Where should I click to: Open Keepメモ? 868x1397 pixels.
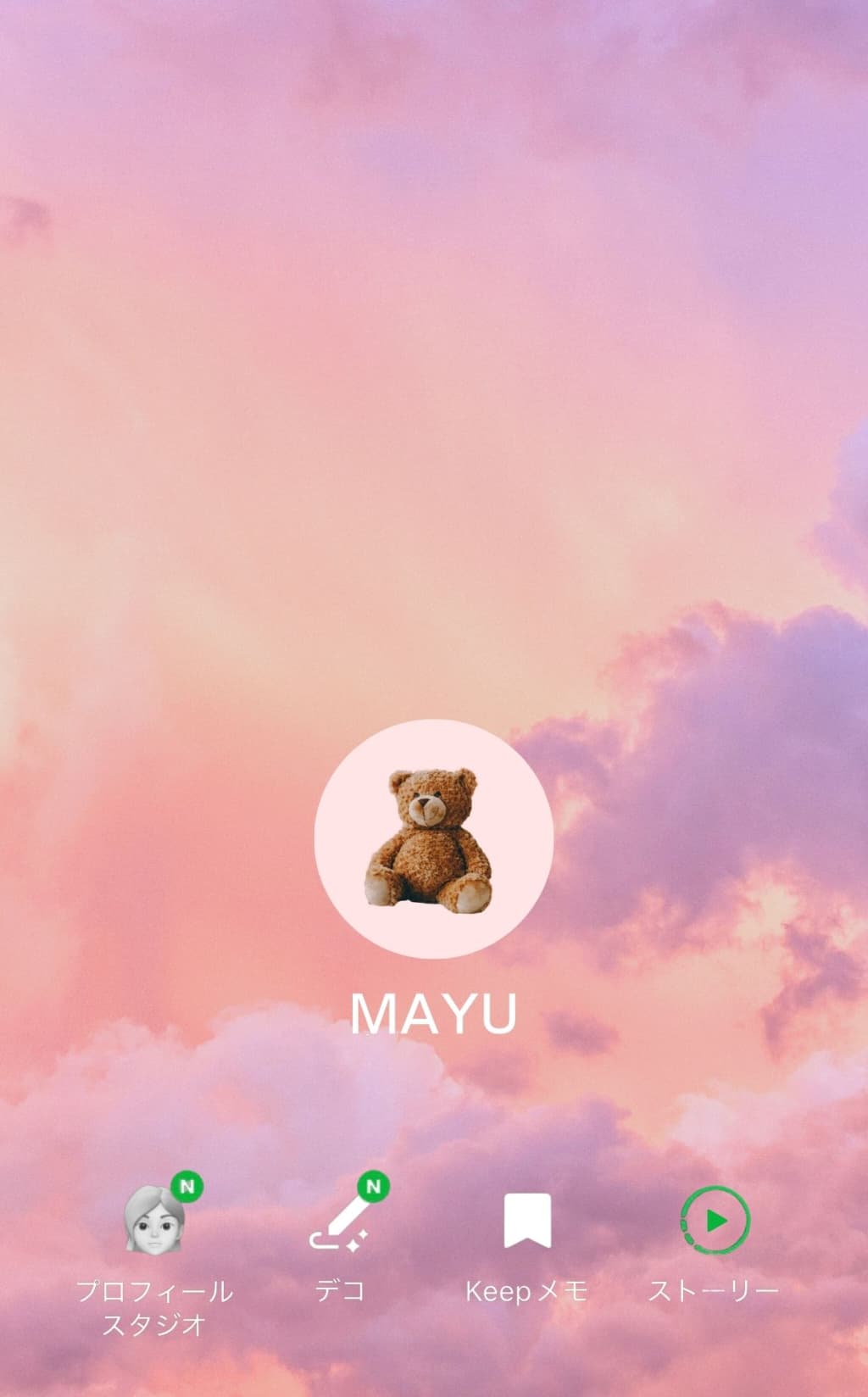click(x=527, y=1222)
